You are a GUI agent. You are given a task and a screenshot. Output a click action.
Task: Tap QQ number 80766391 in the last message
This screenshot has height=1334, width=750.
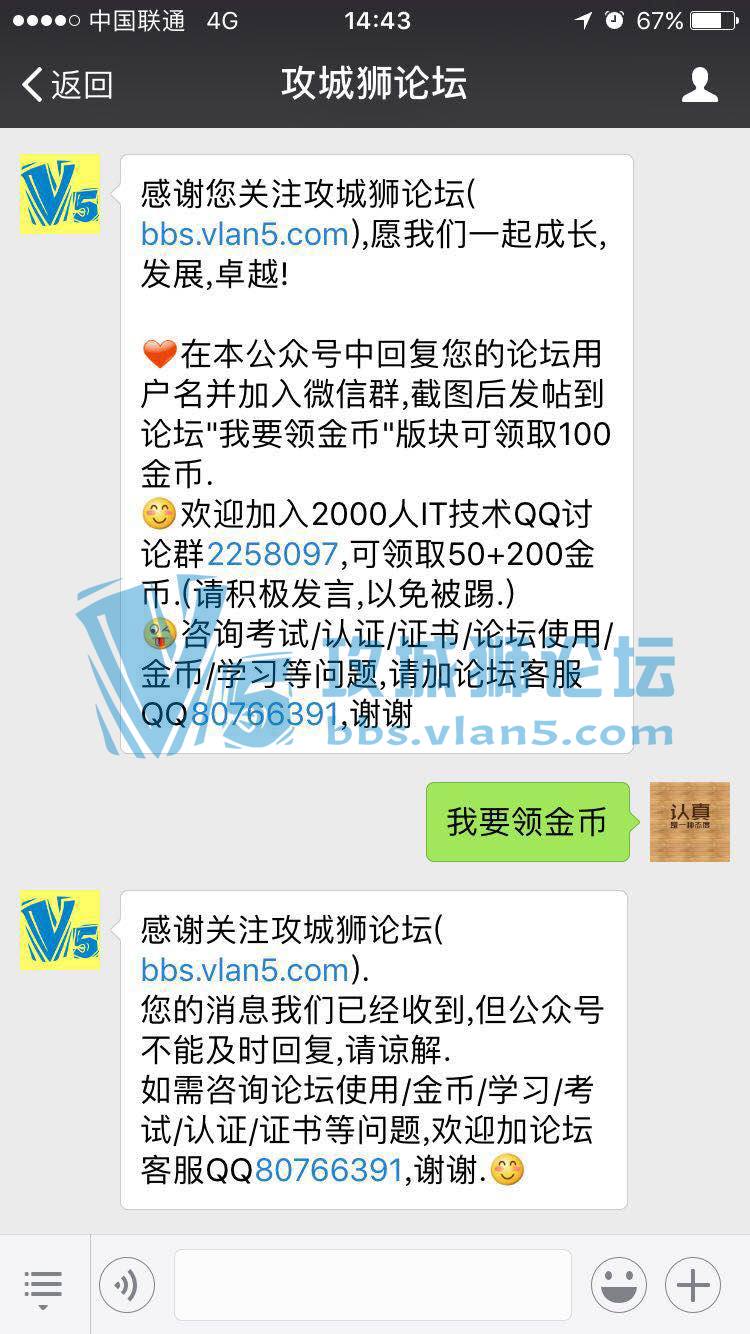[328, 1170]
